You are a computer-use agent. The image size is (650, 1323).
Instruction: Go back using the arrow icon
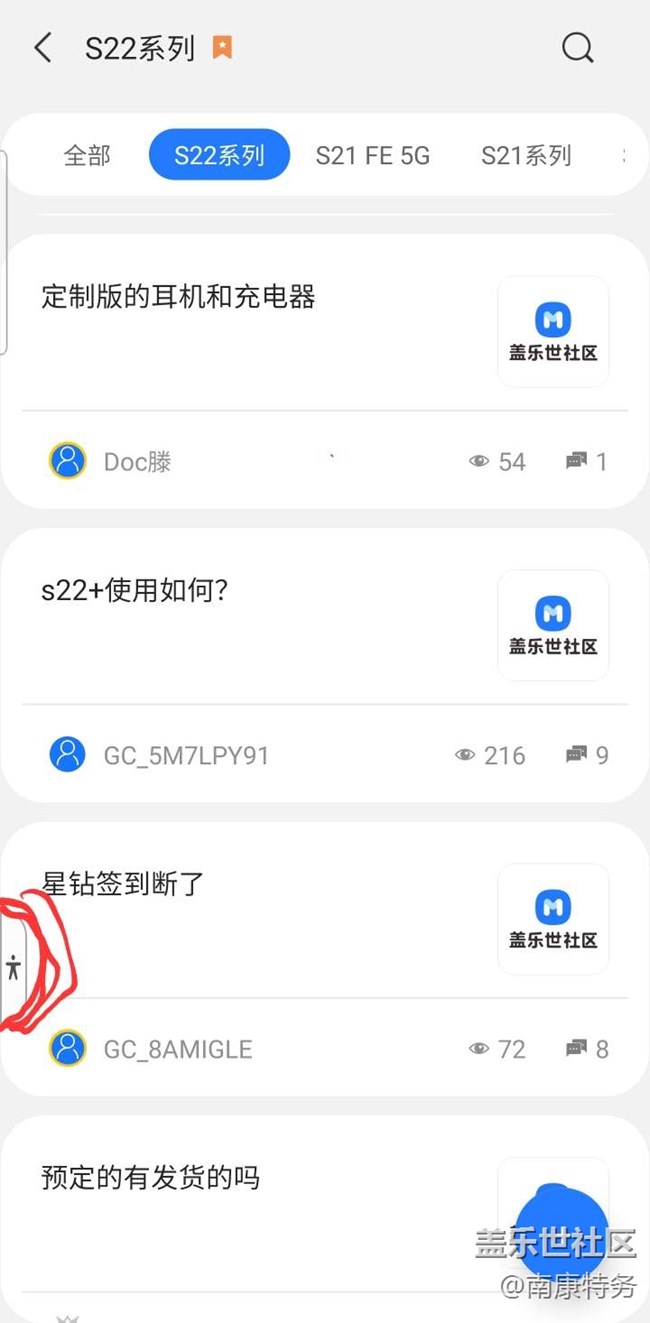[43, 47]
